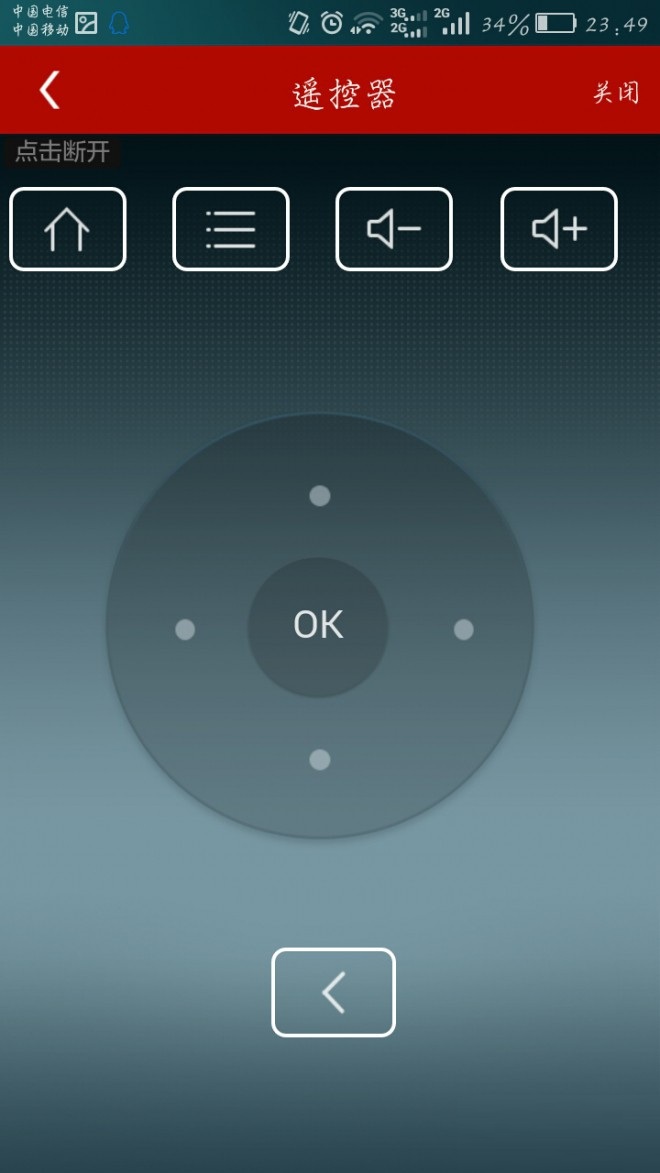Tap the right dot on the D-pad
The image size is (660, 1173).
(463, 630)
